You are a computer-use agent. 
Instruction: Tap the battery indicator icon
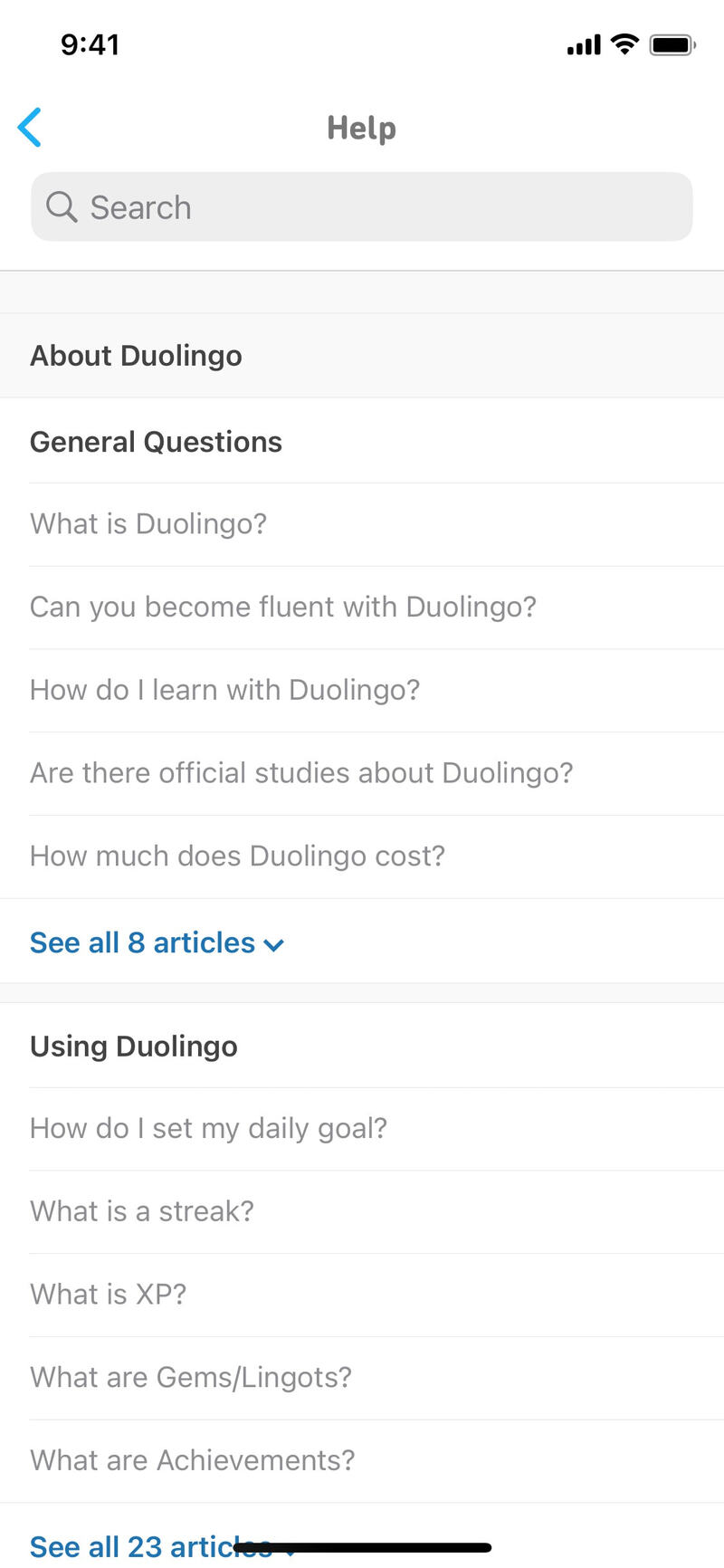coord(672,43)
